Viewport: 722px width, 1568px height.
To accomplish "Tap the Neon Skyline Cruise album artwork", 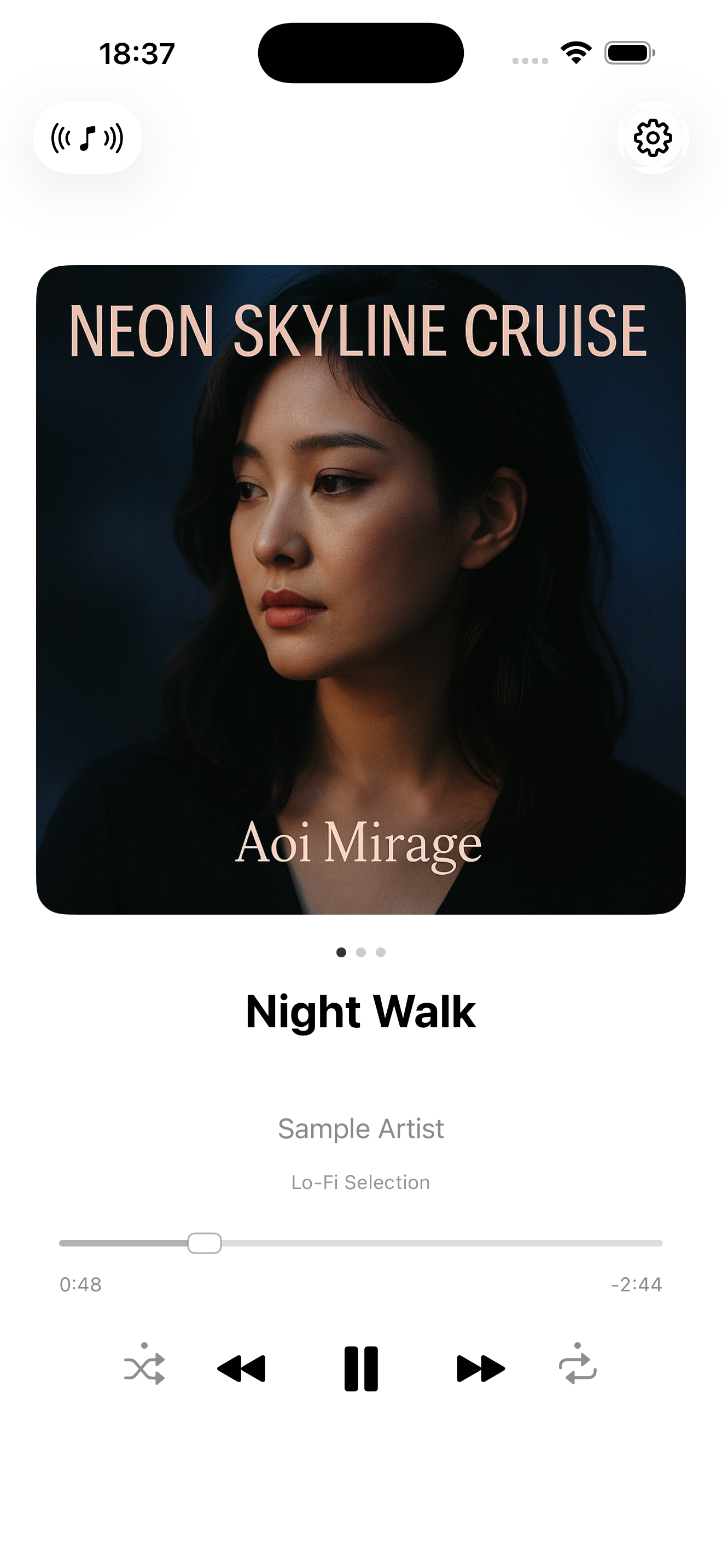I will click(x=361, y=589).
